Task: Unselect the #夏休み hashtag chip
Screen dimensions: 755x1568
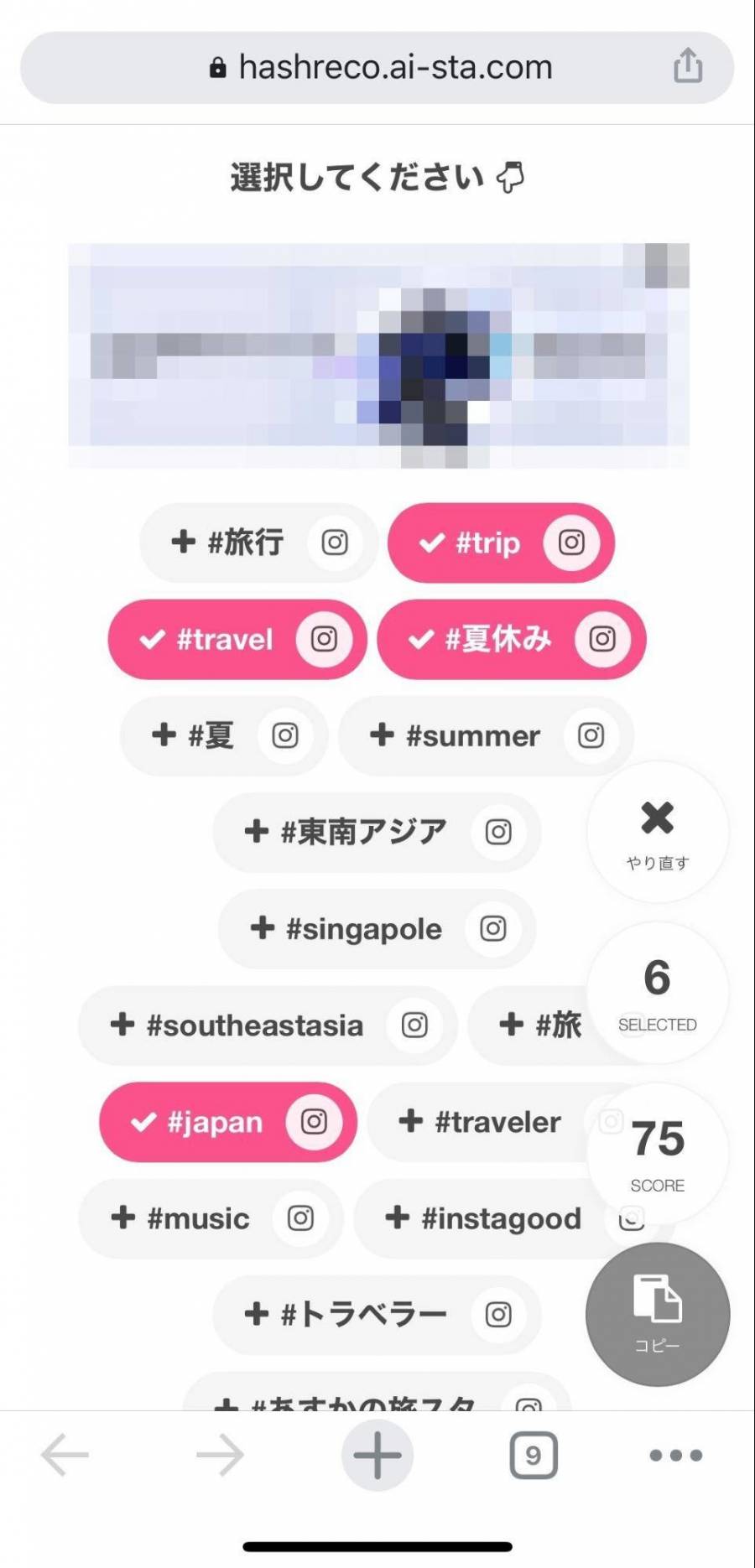Action: (x=482, y=640)
